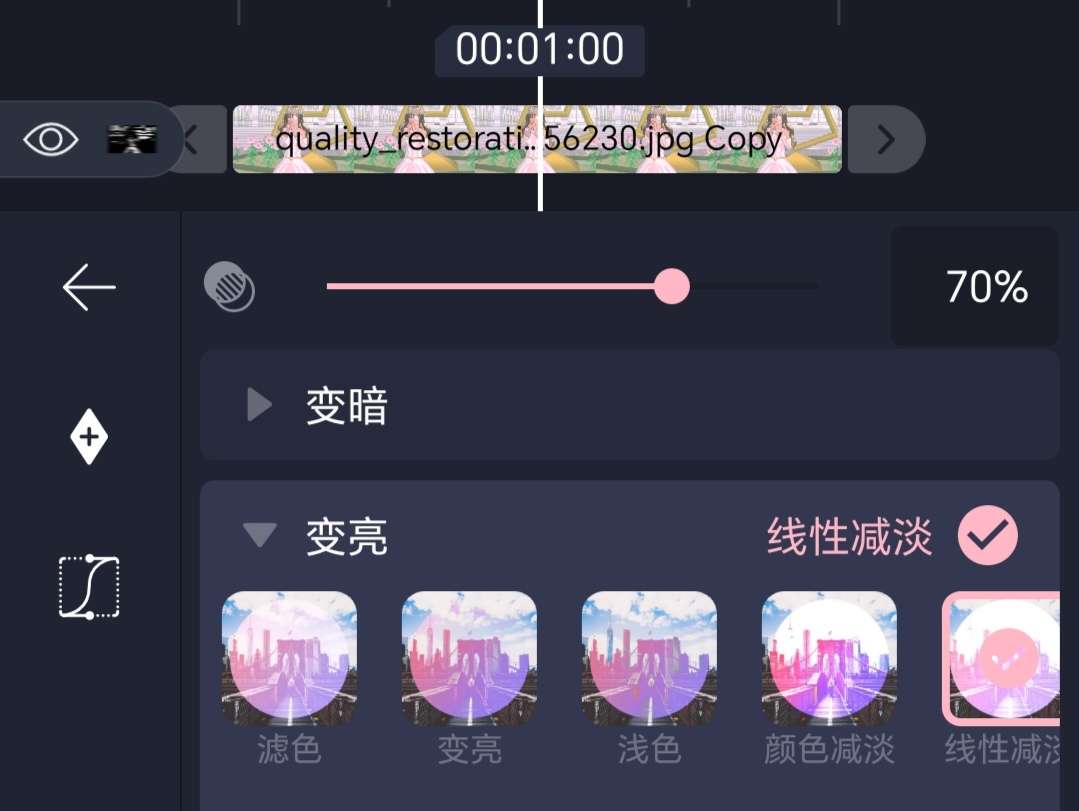Tap the right chevron beside the clip
The image size is (1079, 811).
tap(885, 139)
